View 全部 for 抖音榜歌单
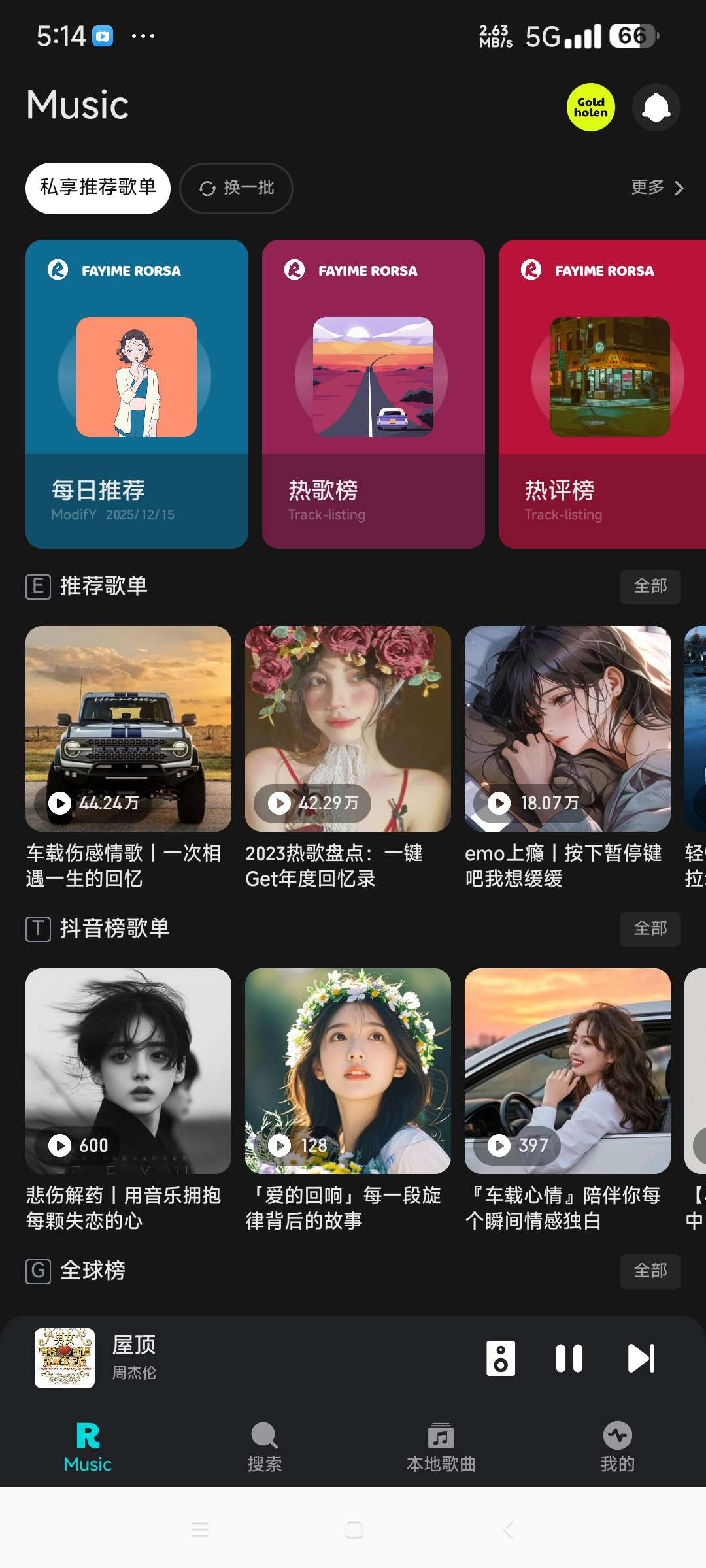The height and width of the screenshot is (1568, 706). click(650, 929)
